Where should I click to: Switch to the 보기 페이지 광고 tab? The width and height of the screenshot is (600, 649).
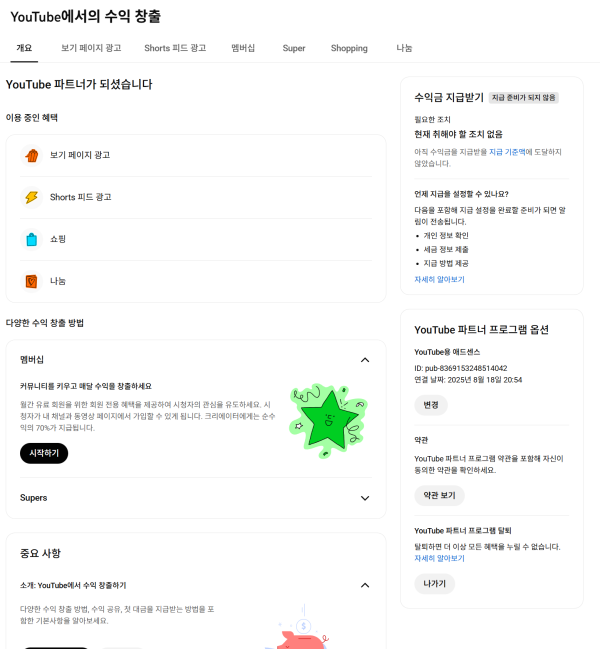91,48
